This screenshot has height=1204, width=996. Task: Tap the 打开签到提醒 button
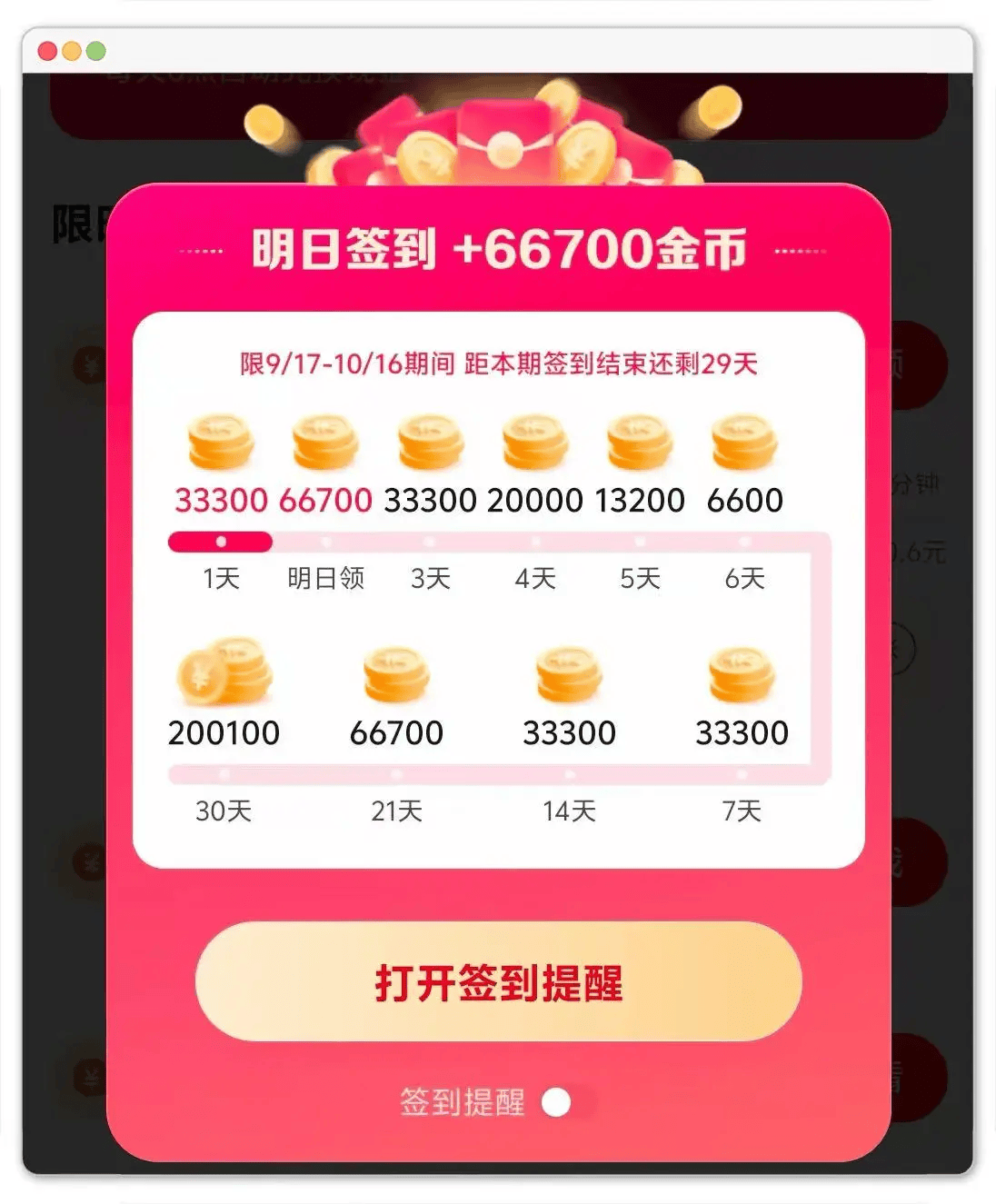pos(498,982)
